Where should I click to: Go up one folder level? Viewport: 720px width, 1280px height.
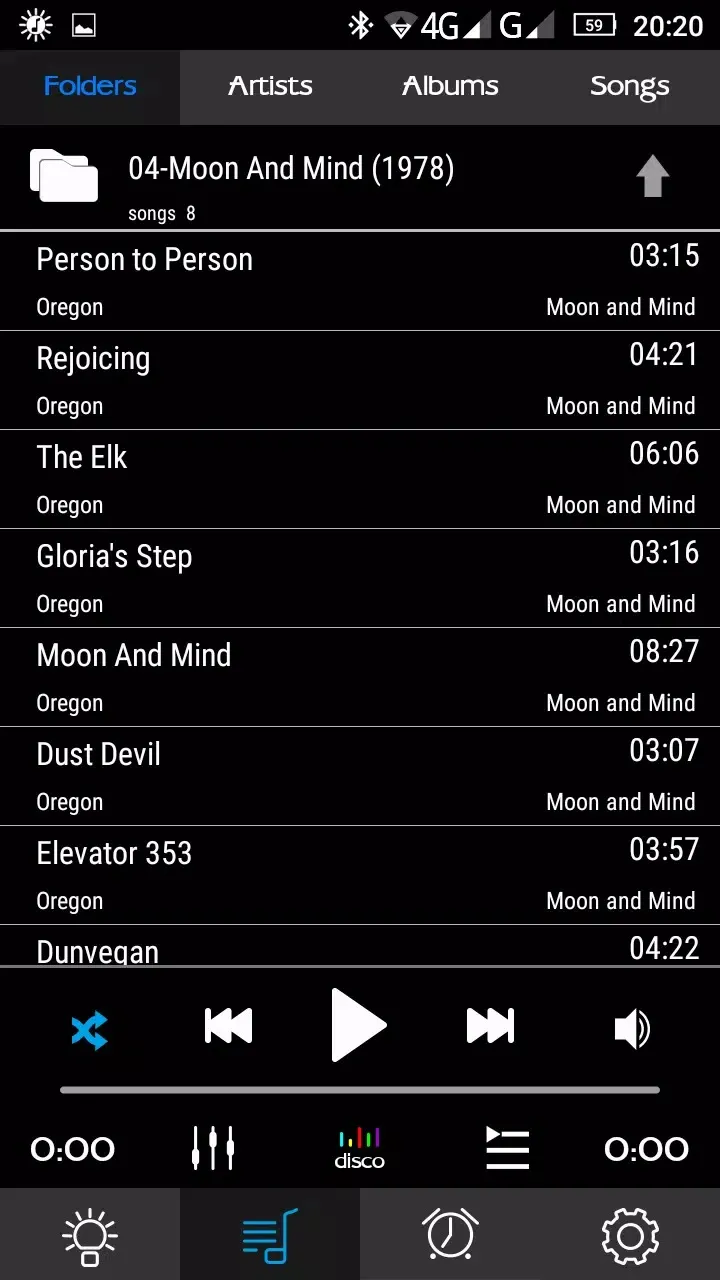point(652,177)
